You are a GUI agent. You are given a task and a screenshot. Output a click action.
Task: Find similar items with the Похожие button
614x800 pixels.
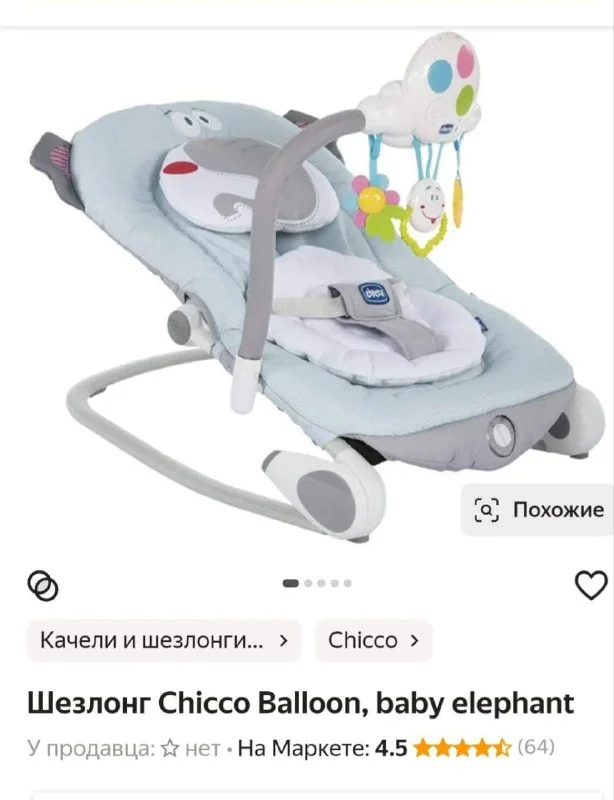point(538,510)
